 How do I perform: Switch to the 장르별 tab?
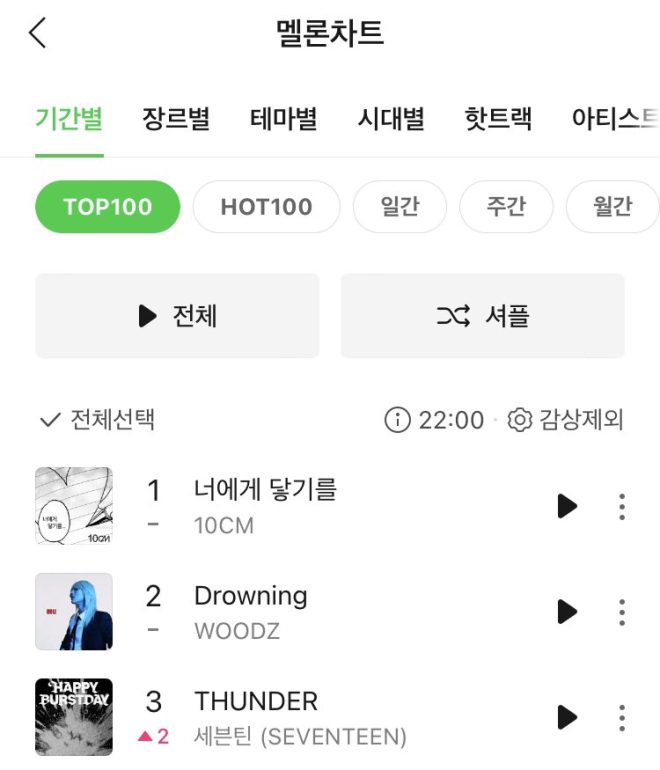click(x=176, y=119)
